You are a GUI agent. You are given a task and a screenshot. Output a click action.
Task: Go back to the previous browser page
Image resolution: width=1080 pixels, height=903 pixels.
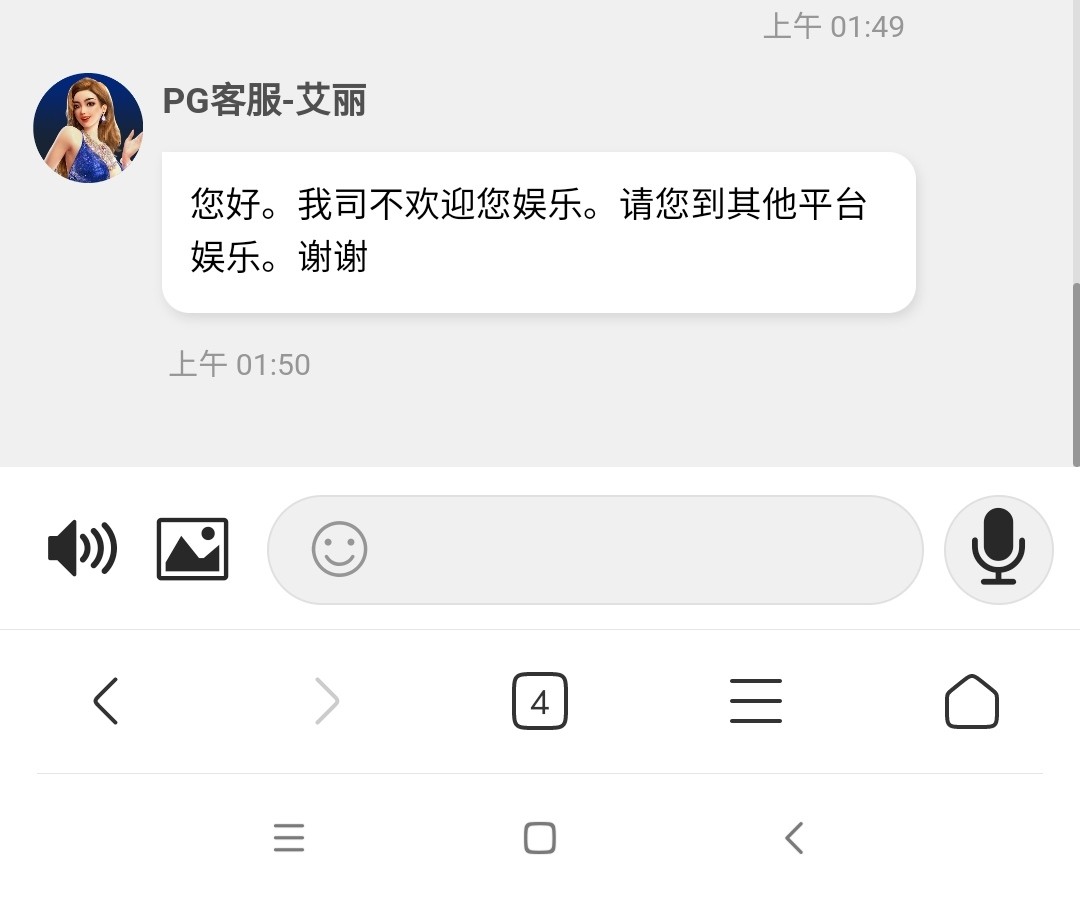106,701
